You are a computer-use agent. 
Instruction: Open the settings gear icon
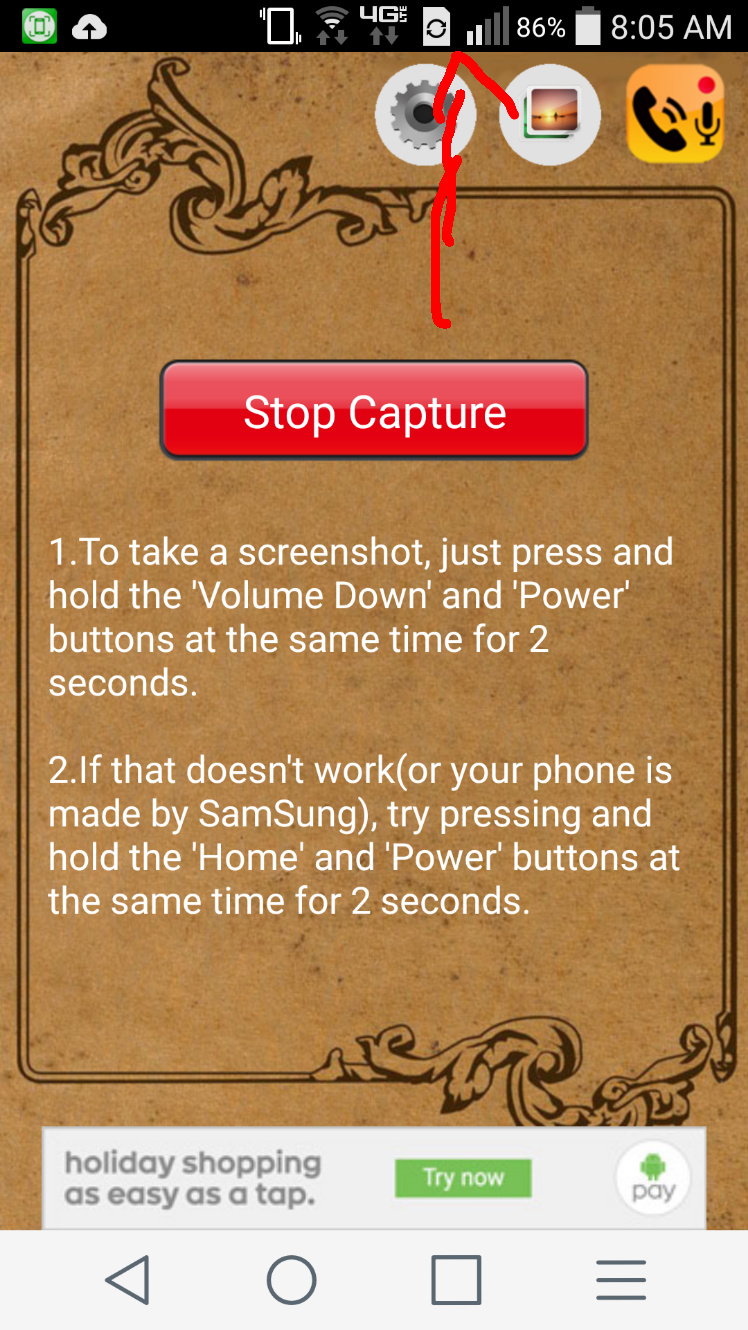pos(424,115)
